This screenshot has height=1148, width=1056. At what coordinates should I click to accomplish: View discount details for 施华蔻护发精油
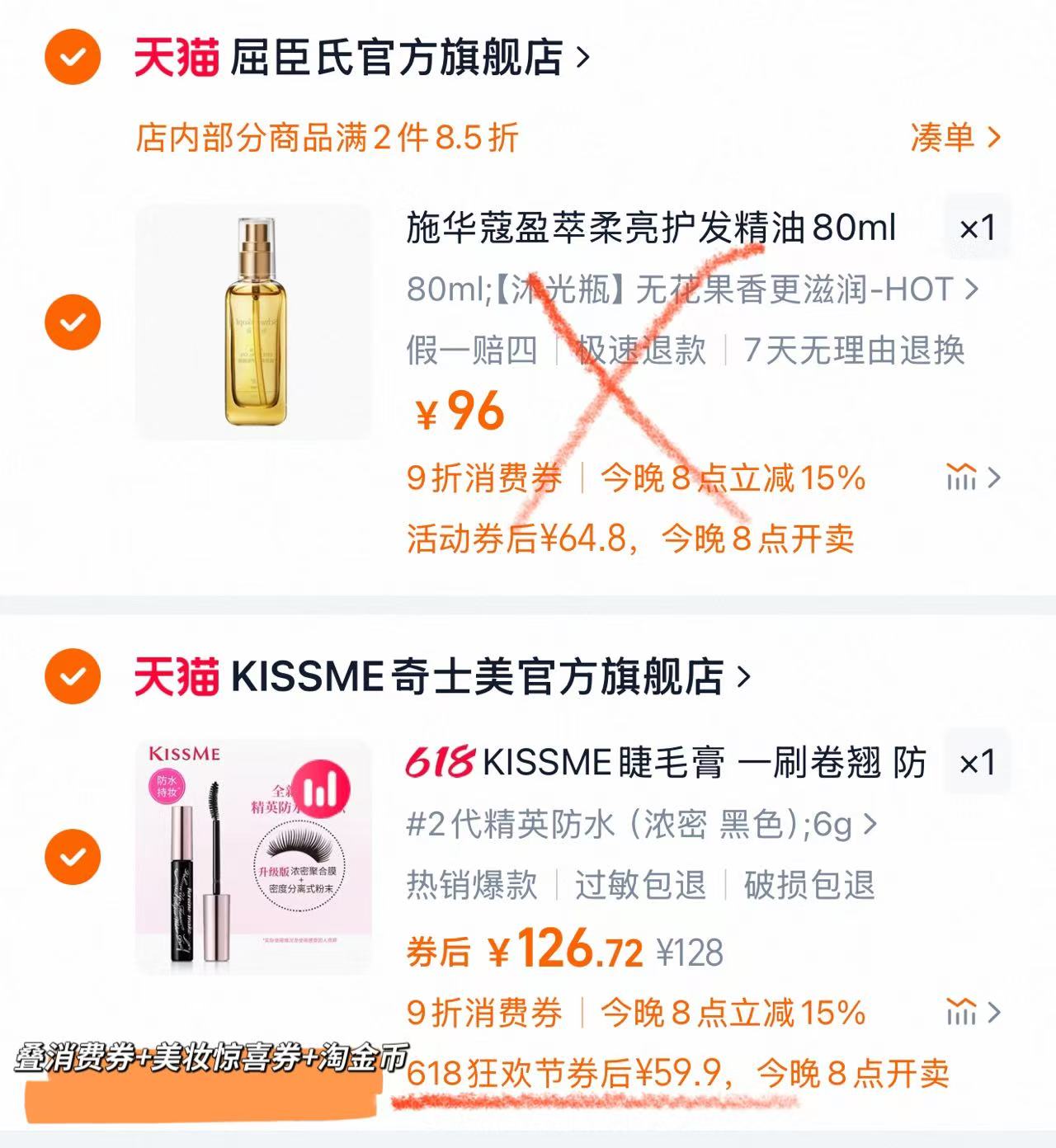[973, 478]
